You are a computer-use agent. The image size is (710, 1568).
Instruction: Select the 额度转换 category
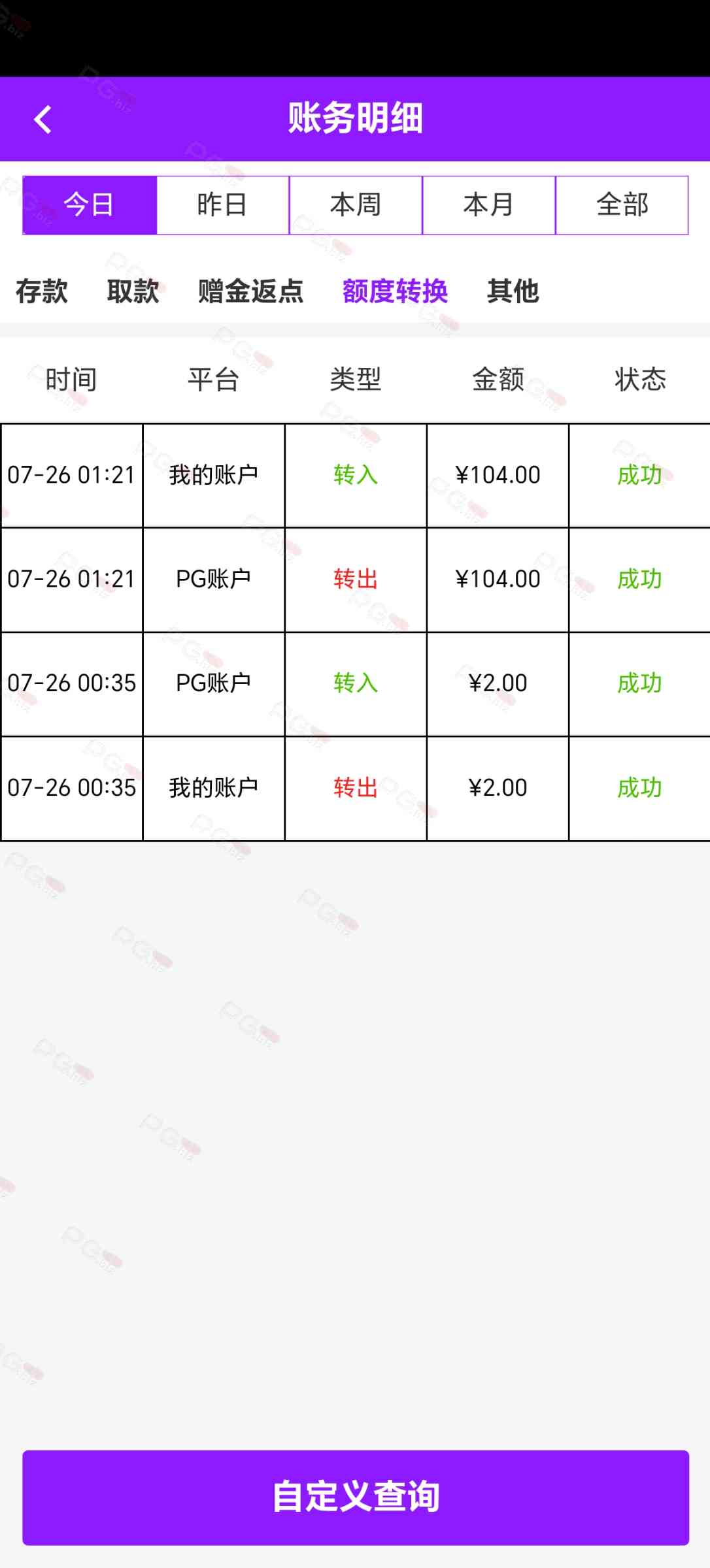(395, 291)
